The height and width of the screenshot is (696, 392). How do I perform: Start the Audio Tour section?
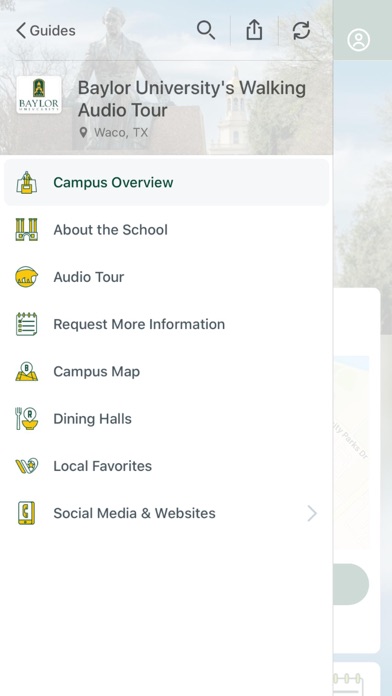click(166, 277)
